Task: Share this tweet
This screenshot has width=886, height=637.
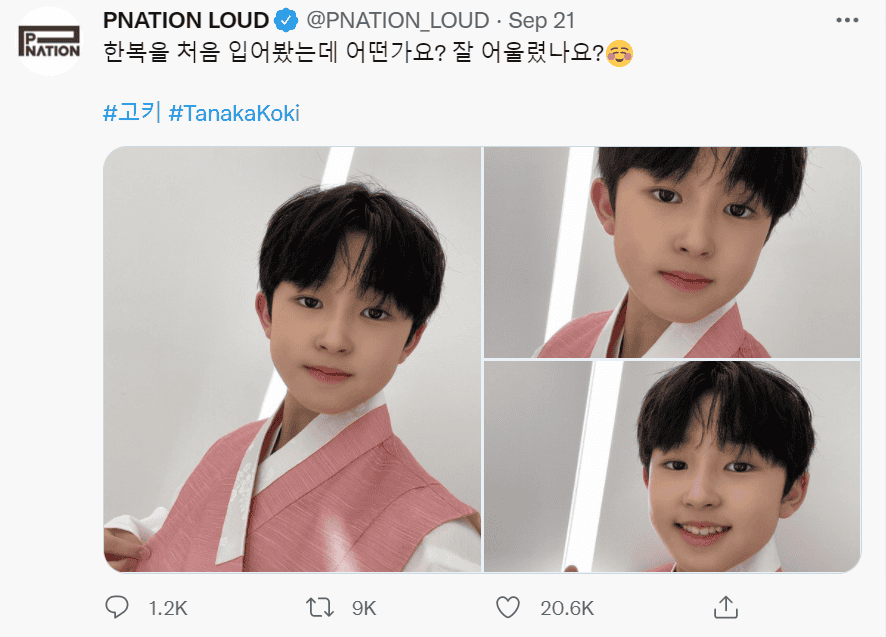Action: 726,607
